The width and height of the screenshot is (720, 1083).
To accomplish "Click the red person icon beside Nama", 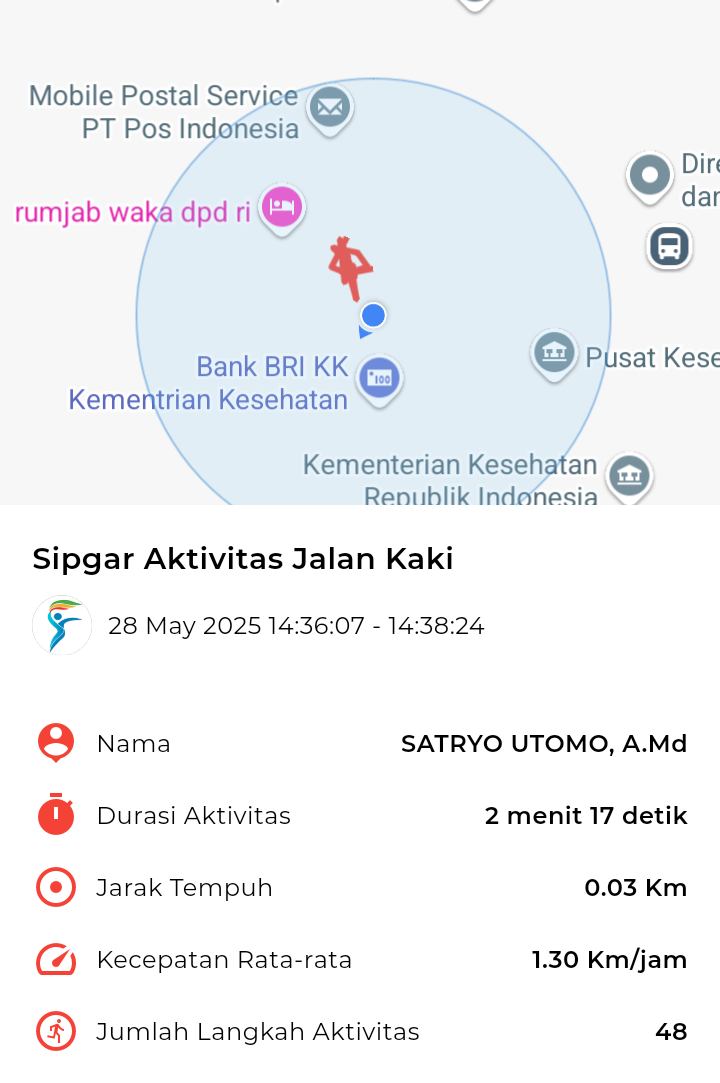I will pos(55,743).
